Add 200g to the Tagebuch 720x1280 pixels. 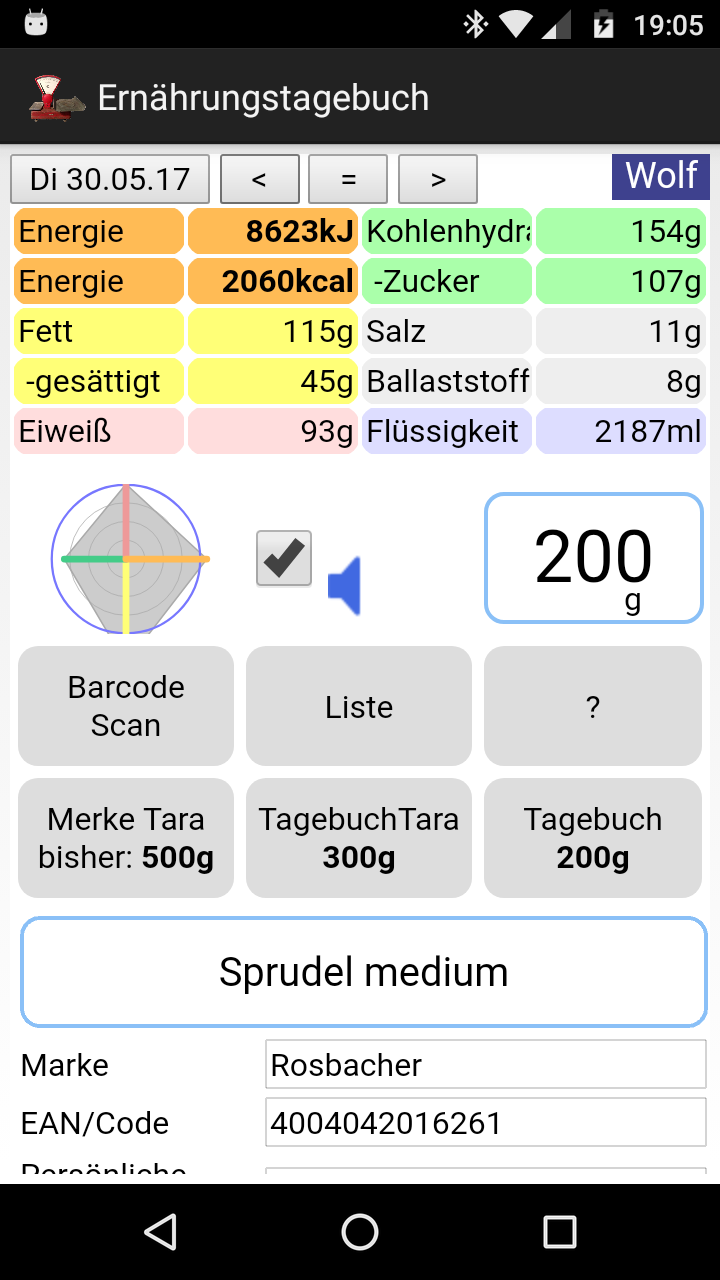[593, 838]
